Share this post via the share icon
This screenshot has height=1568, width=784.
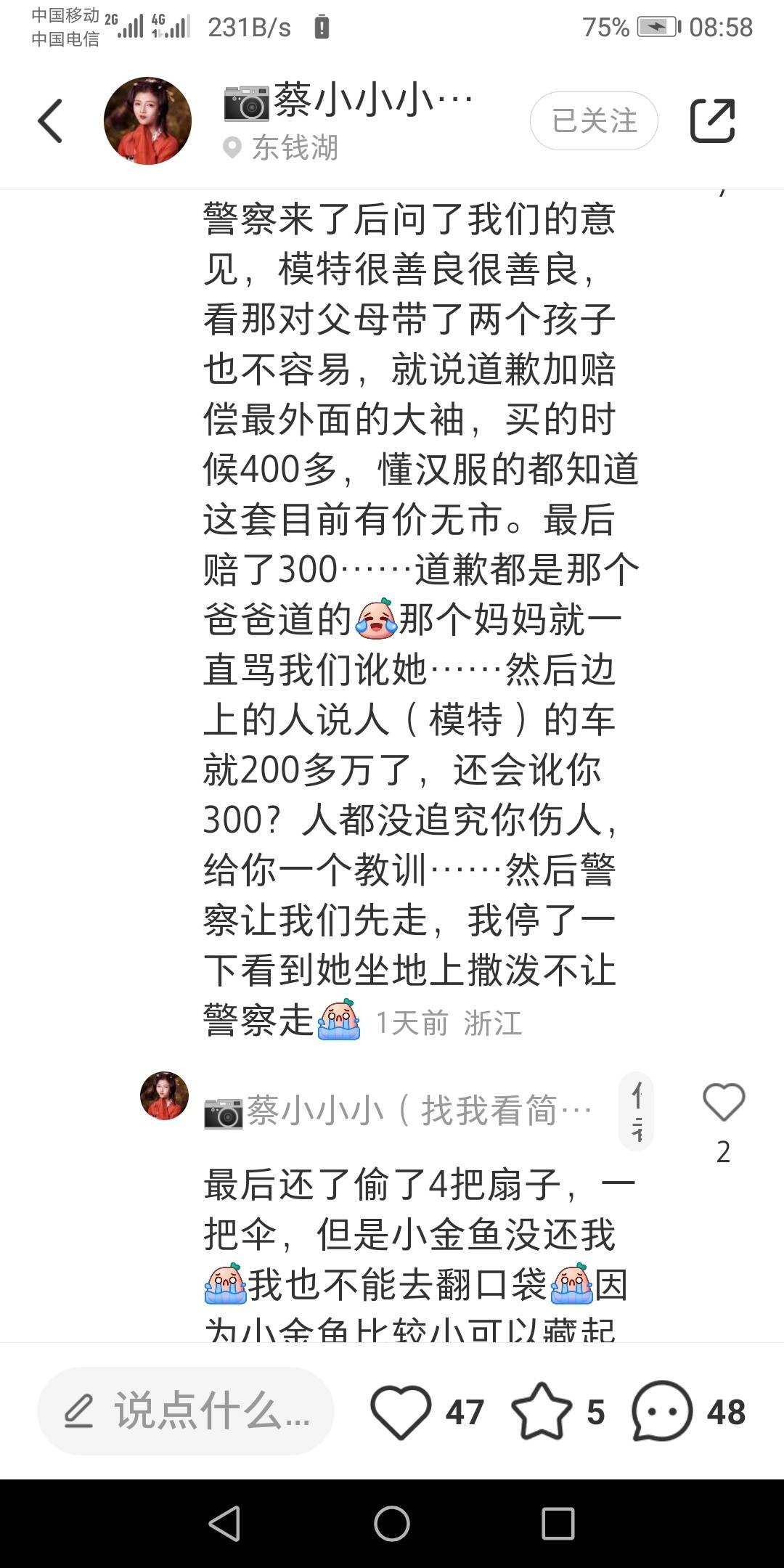point(712,121)
